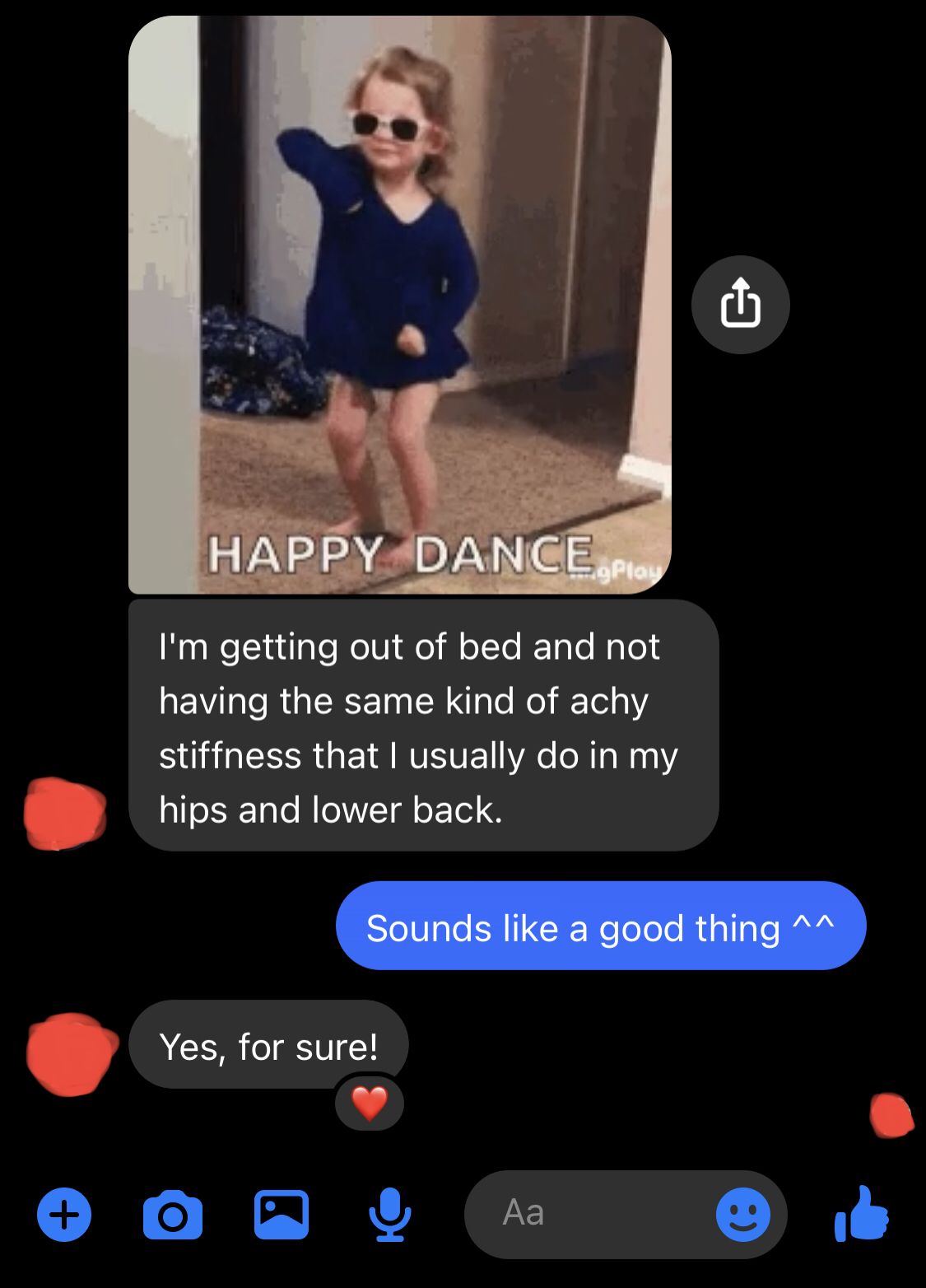The image size is (926, 1288).
Task: View heart reaction on "Yes, for sure!"
Action: point(370,1103)
